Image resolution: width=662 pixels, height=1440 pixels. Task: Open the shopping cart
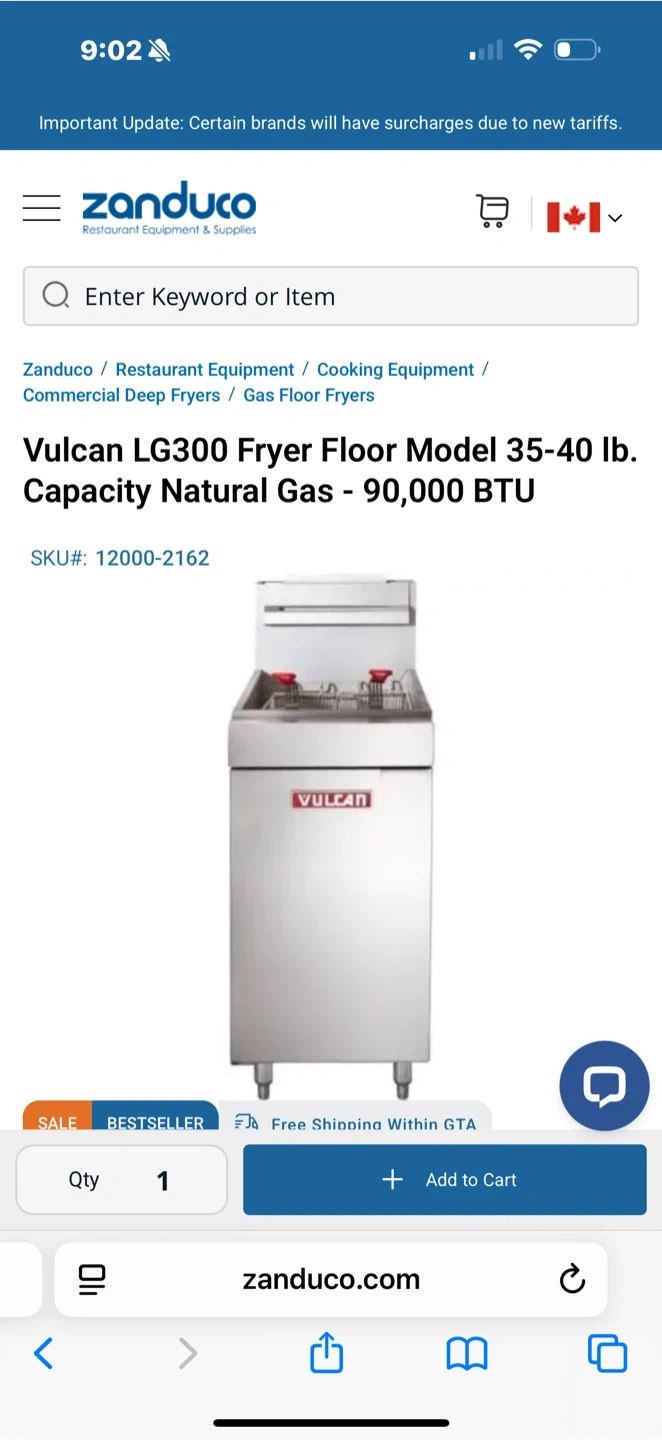click(492, 210)
